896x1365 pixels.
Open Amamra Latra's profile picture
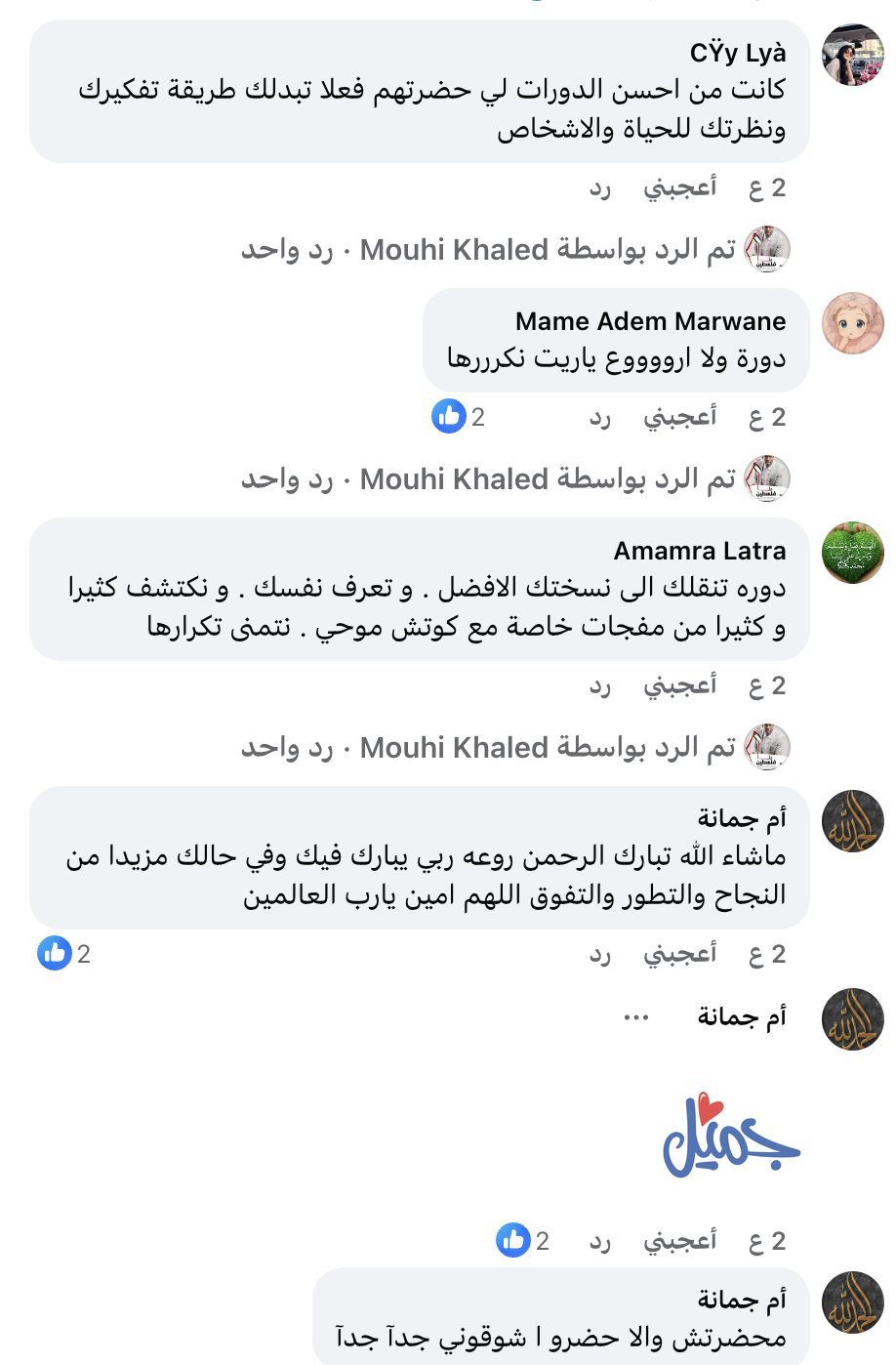852,553
